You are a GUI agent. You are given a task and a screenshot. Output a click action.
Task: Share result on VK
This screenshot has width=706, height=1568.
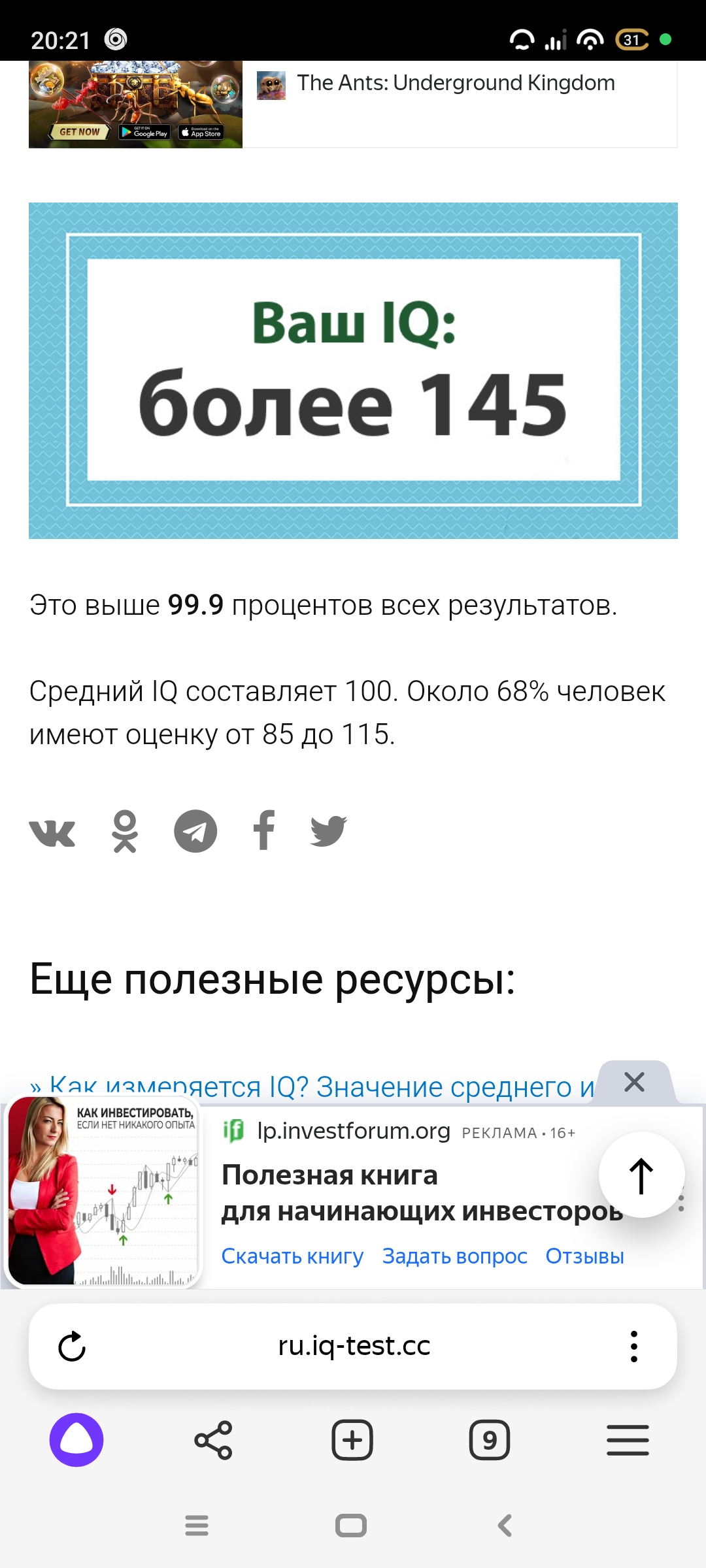pyautogui.click(x=52, y=832)
